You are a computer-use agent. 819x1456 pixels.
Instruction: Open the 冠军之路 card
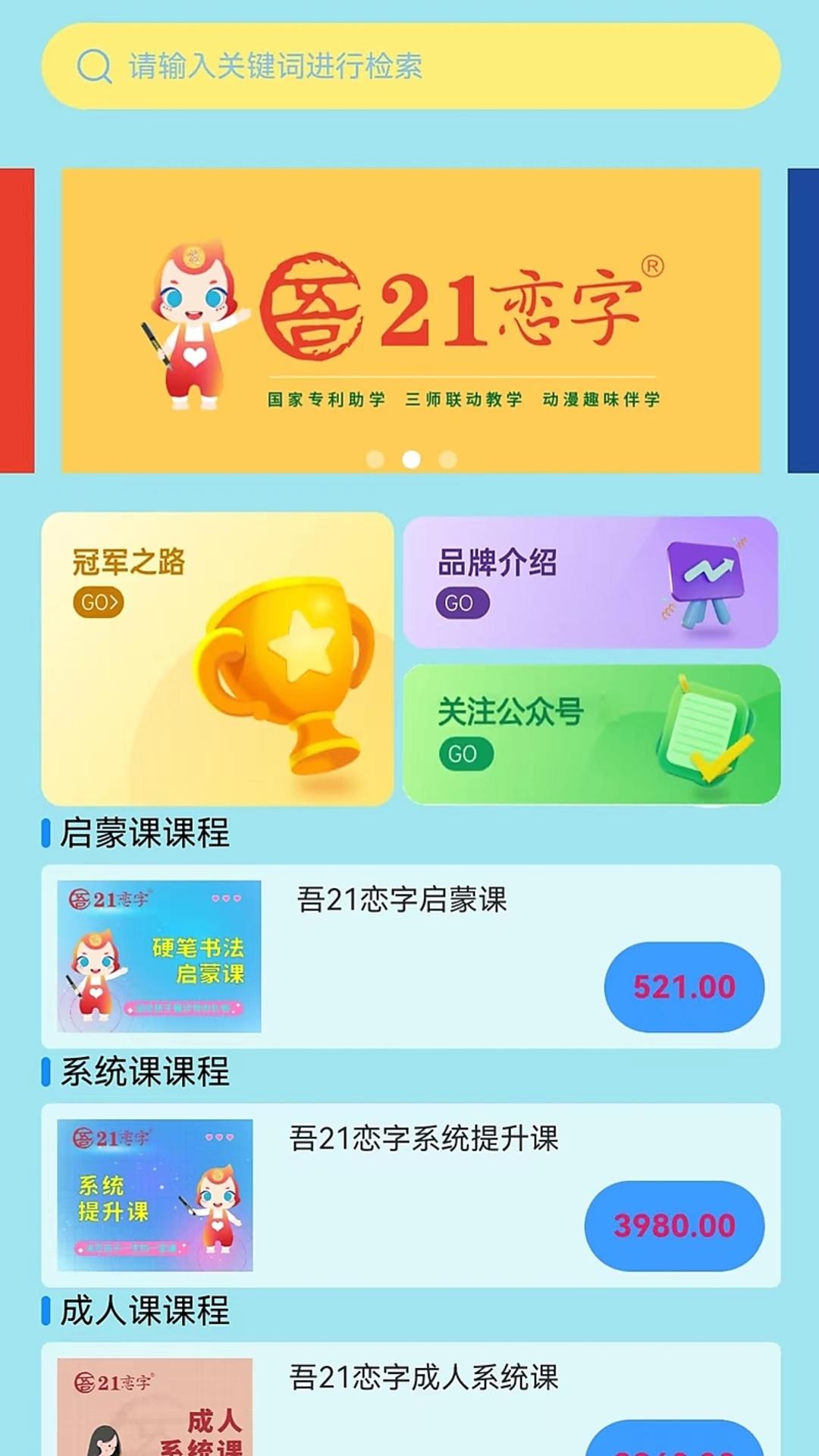point(217,658)
